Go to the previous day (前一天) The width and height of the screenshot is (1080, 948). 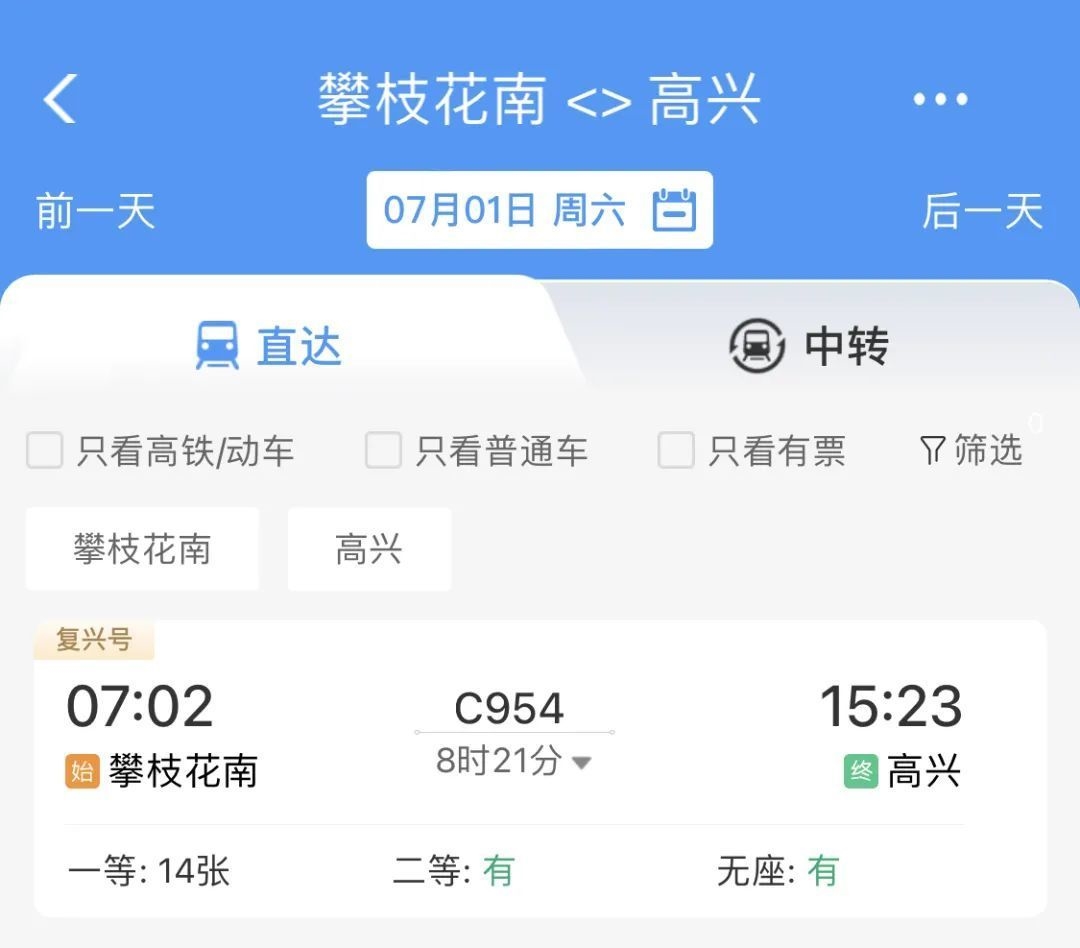(95, 211)
